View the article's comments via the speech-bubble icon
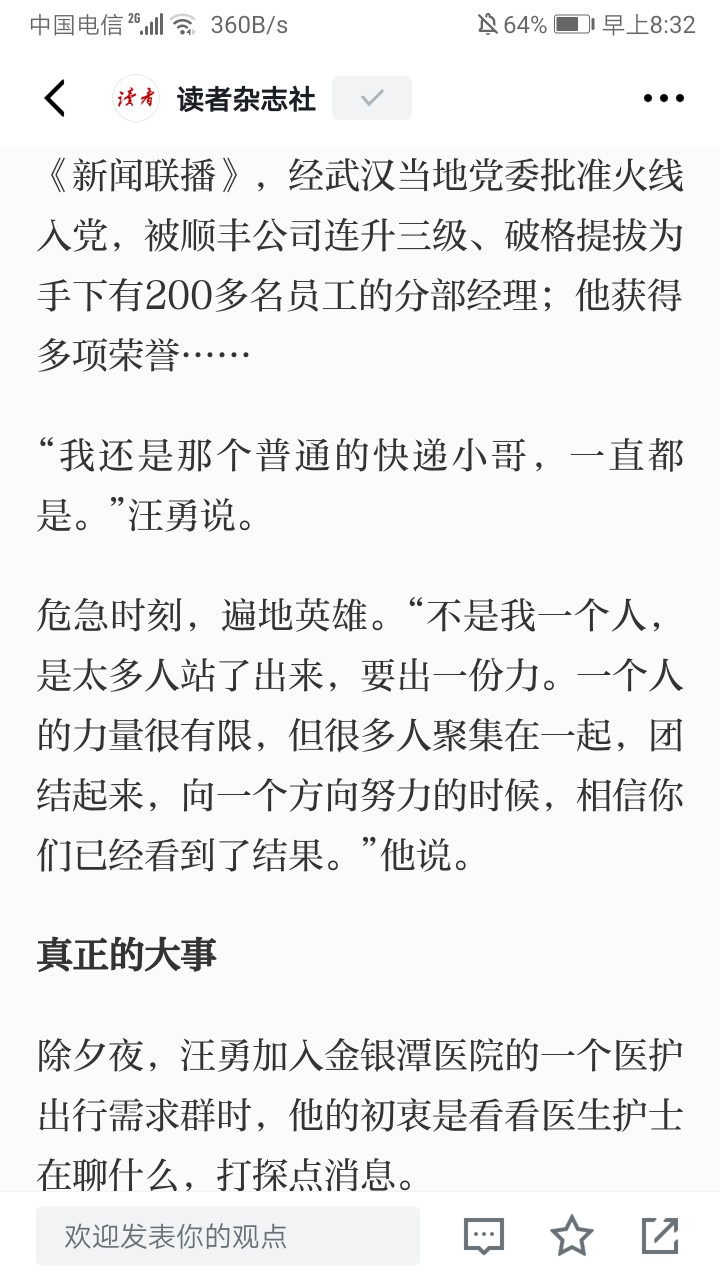This screenshot has width=720, height=1280. click(484, 1236)
